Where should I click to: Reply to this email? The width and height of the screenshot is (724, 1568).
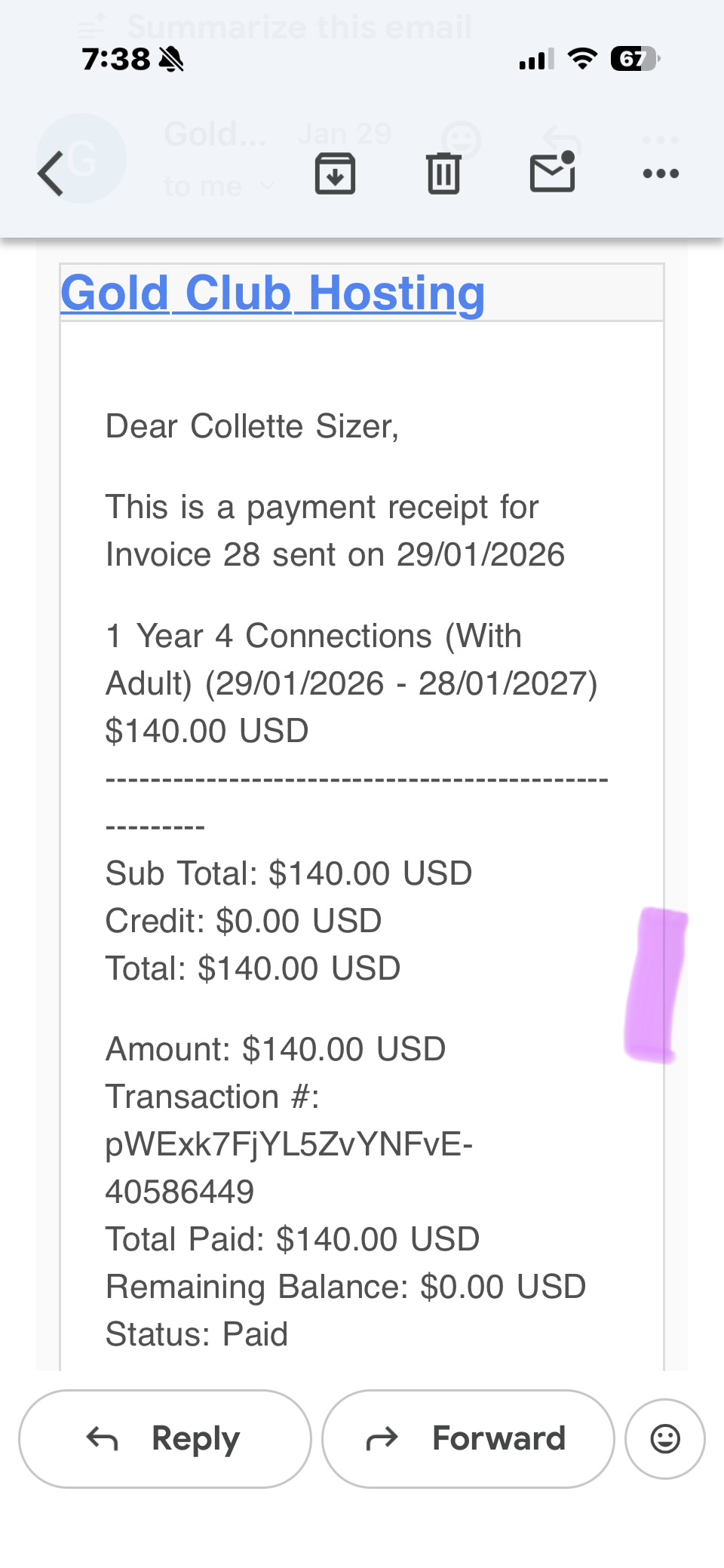click(x=164, y=1439)
